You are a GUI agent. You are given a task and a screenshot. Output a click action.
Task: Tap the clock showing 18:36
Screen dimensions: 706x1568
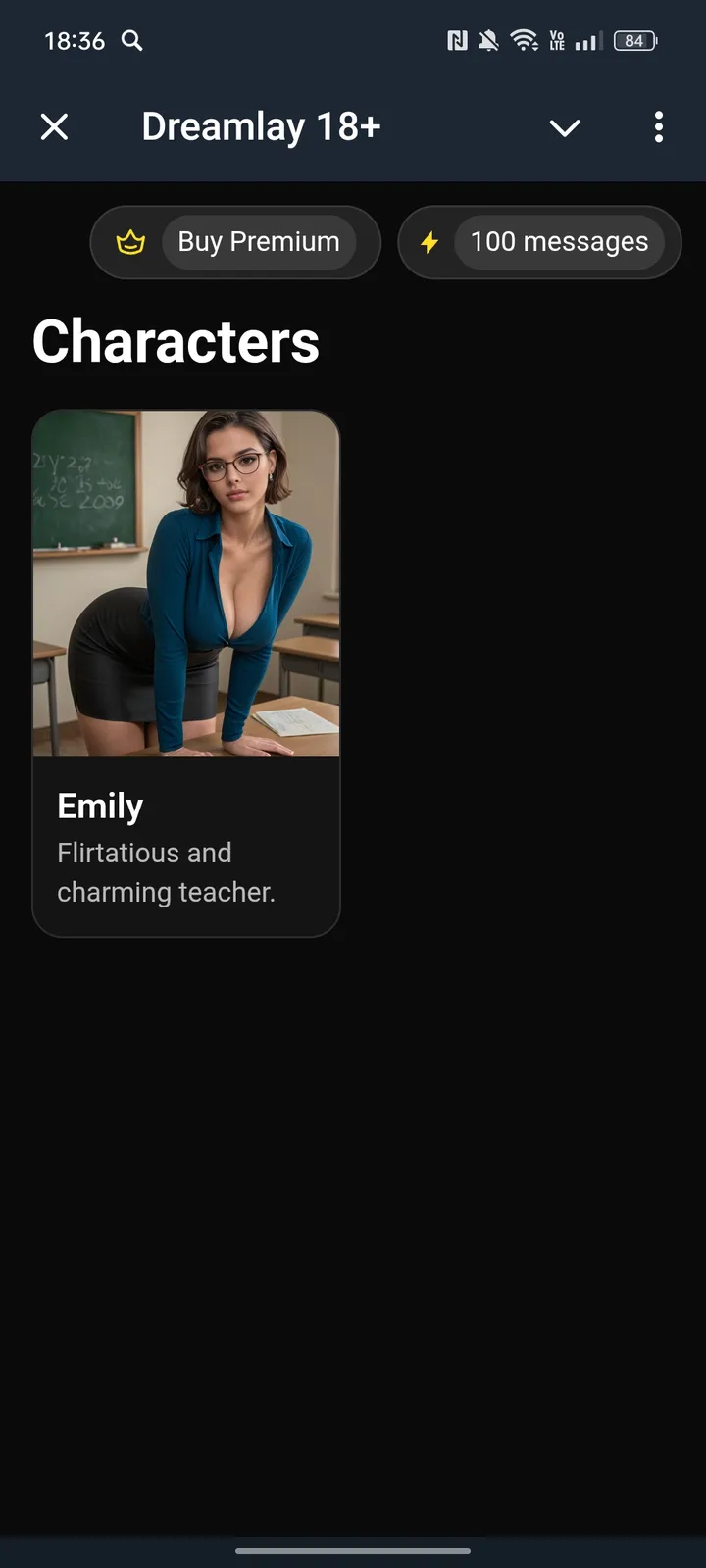[74, 41]
